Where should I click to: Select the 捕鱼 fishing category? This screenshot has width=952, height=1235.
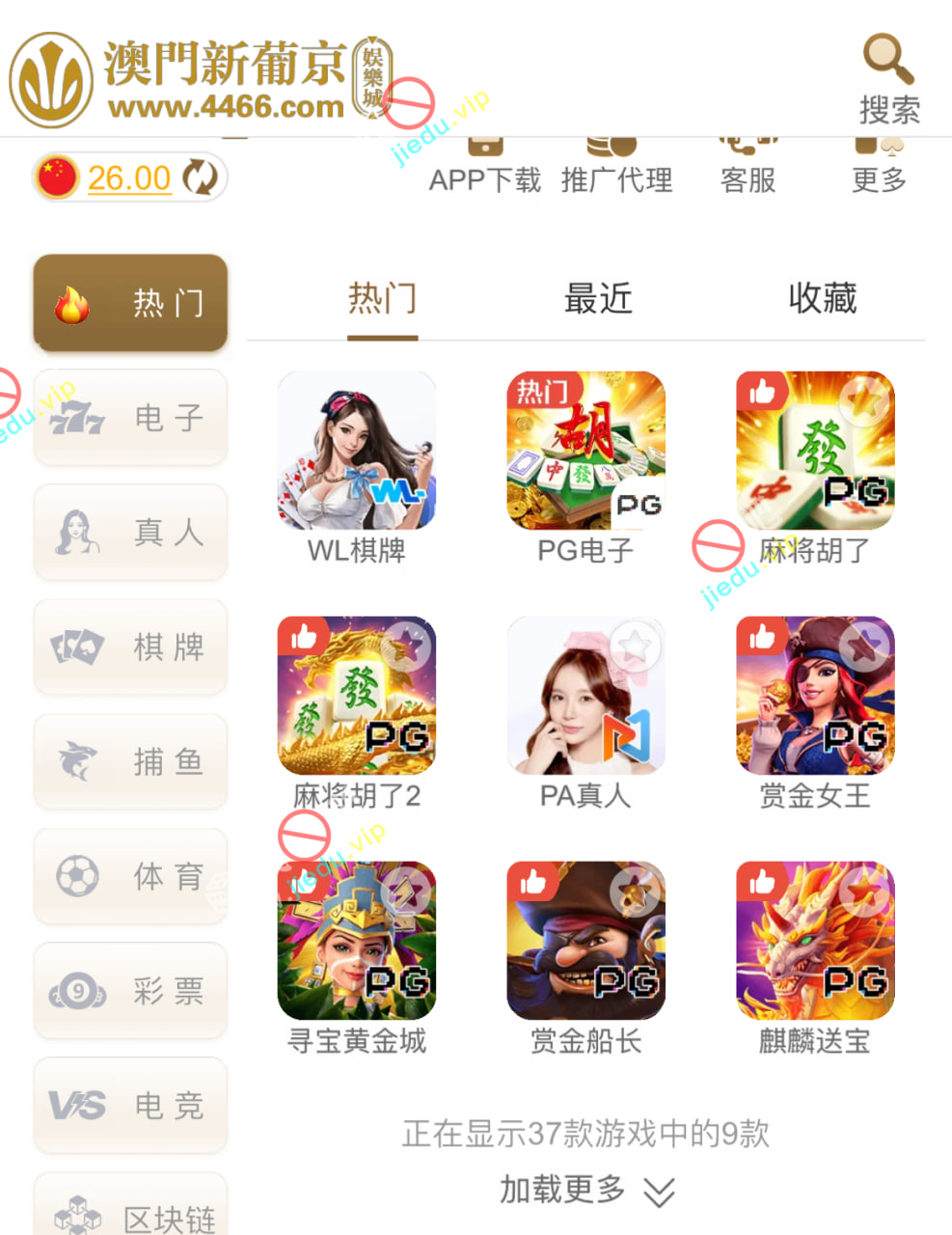pos(130,762)
